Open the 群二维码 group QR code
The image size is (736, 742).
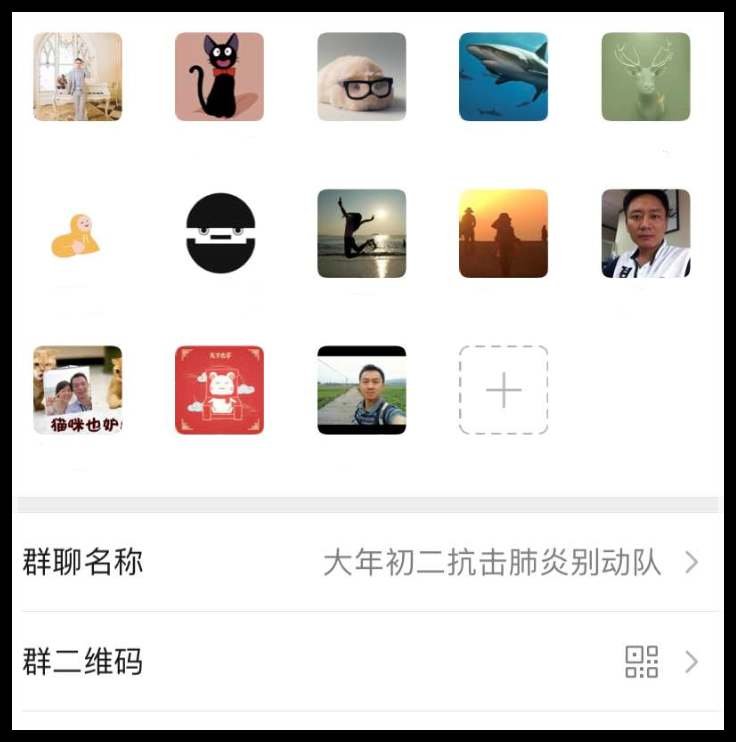click(368, 661)
